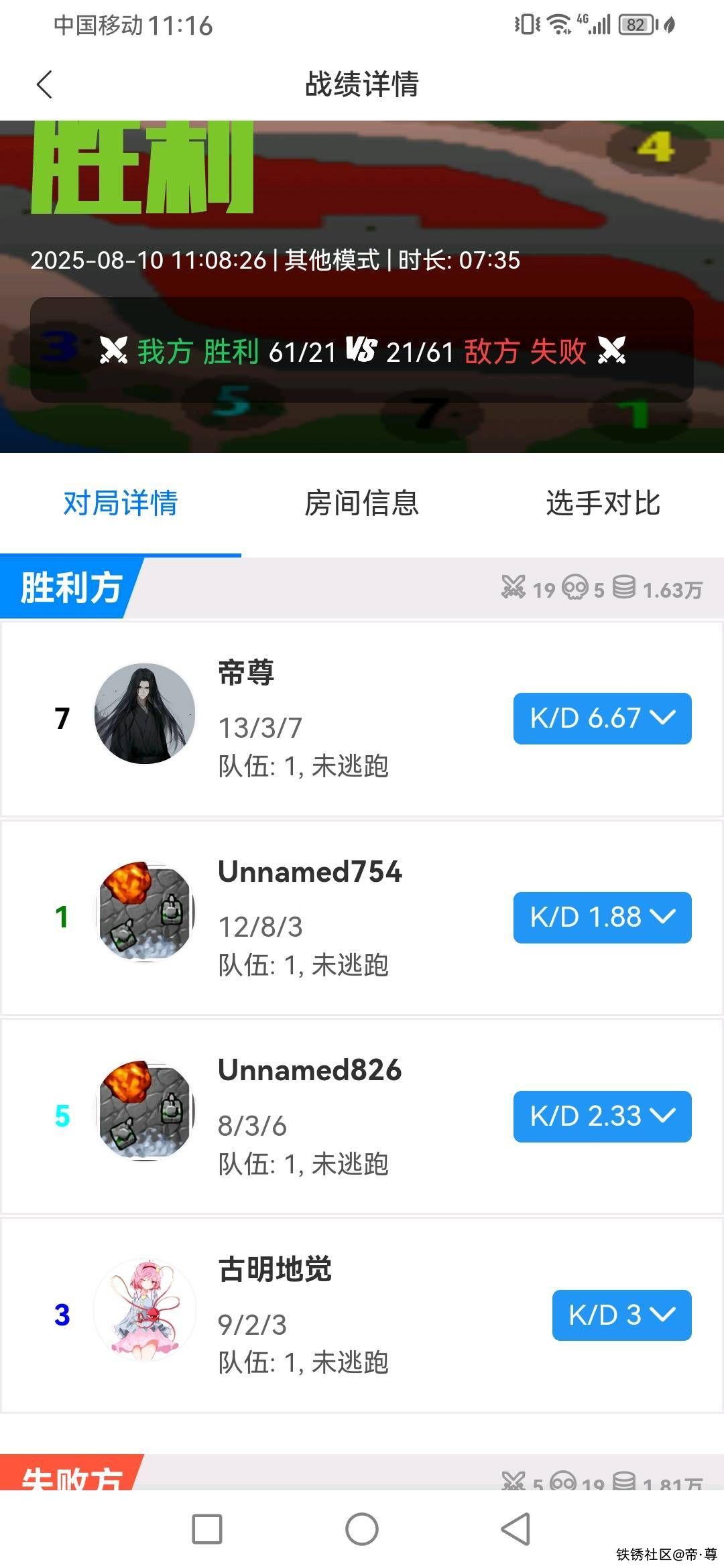Expand 古明地觉's K/D 3 details
724x1568 pixels.
click(x=621, y=1315)
